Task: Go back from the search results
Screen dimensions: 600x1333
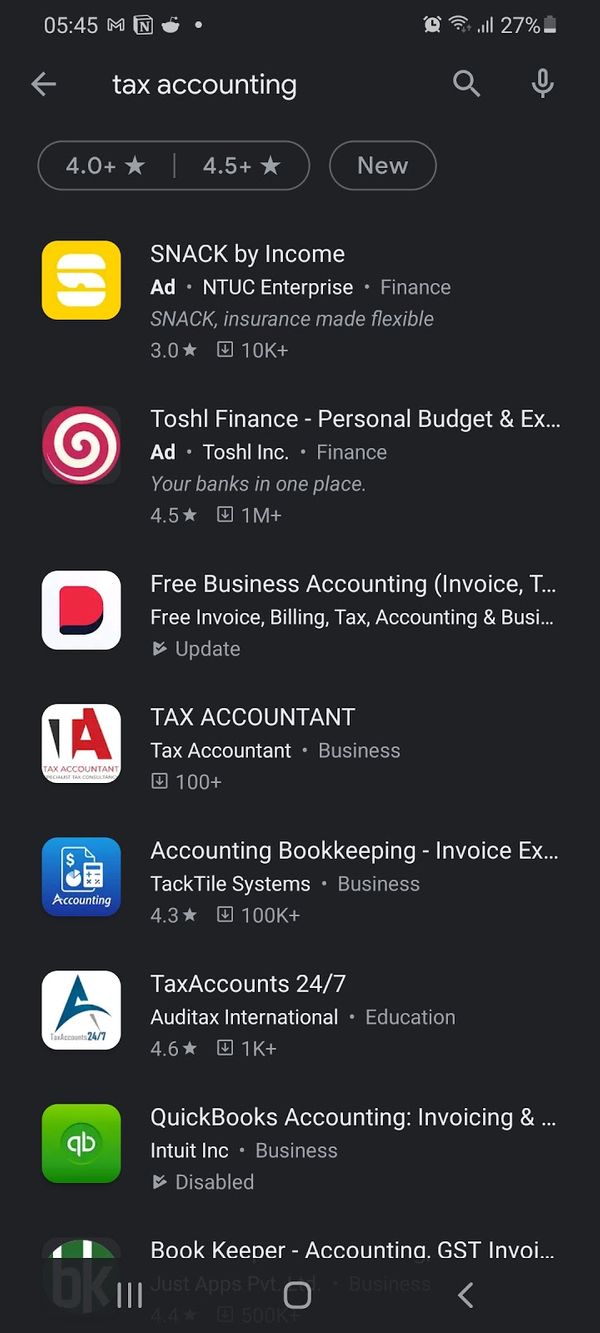Action: click(44, 85)
